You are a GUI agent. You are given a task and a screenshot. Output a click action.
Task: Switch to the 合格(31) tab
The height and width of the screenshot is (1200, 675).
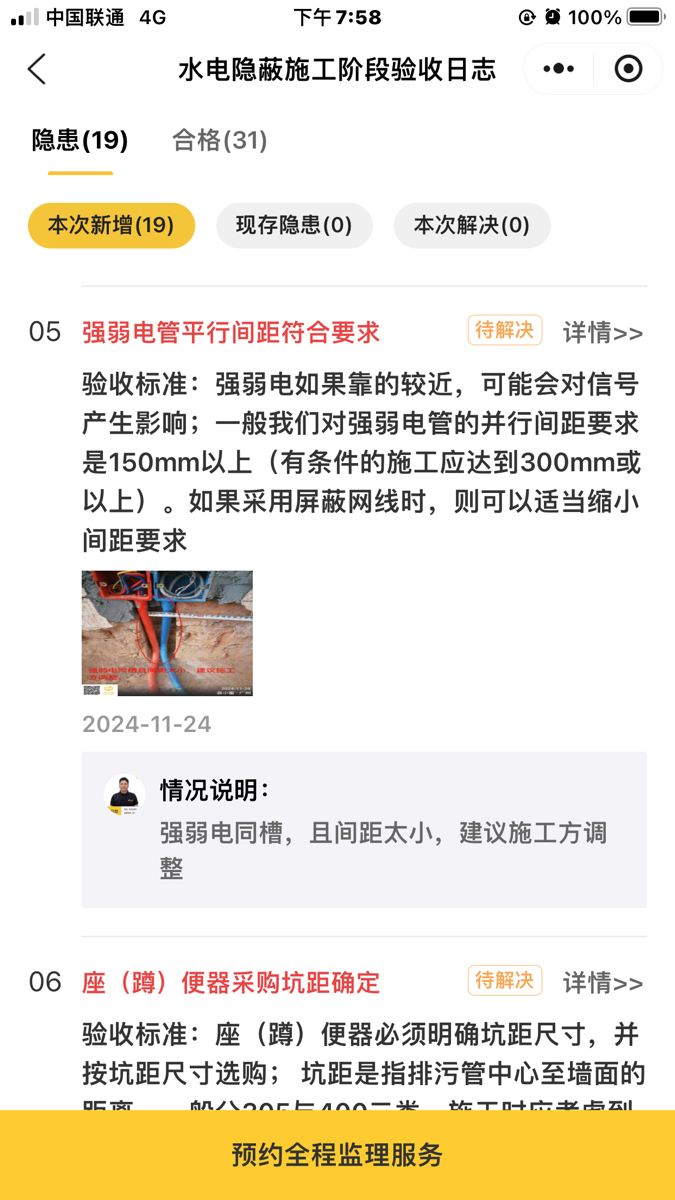[220, 141]
